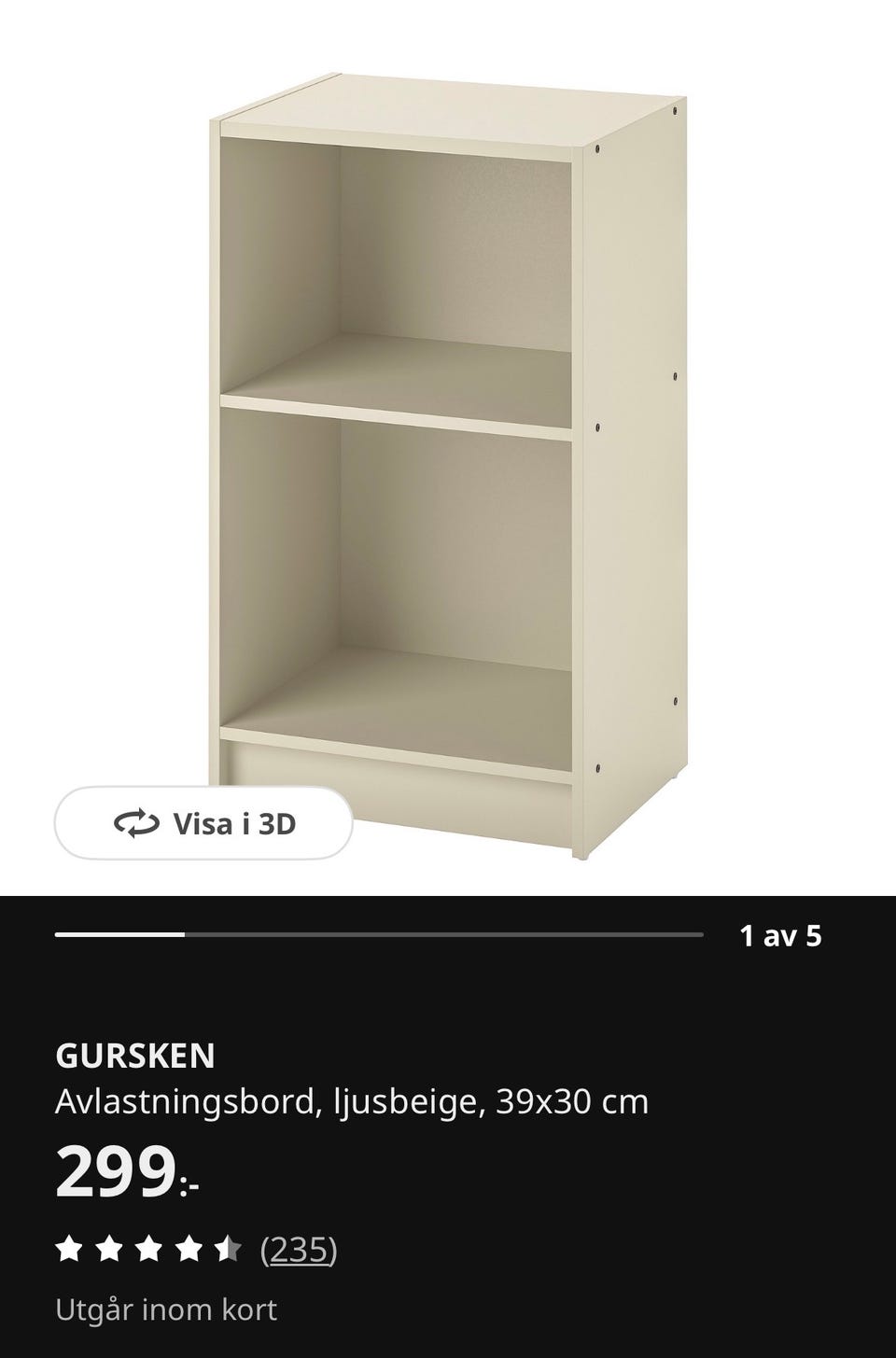Click the circular arrows inside the 3D button
896x1358 pixels.
click(134, 822)
